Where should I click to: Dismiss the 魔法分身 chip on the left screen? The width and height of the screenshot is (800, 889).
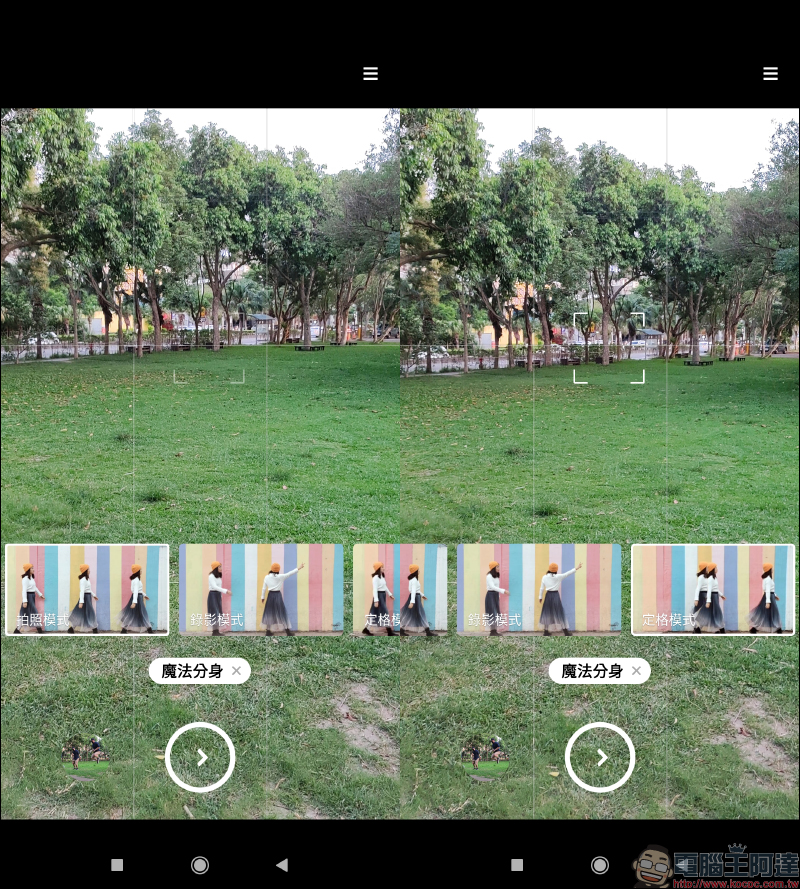pos(236,671)
